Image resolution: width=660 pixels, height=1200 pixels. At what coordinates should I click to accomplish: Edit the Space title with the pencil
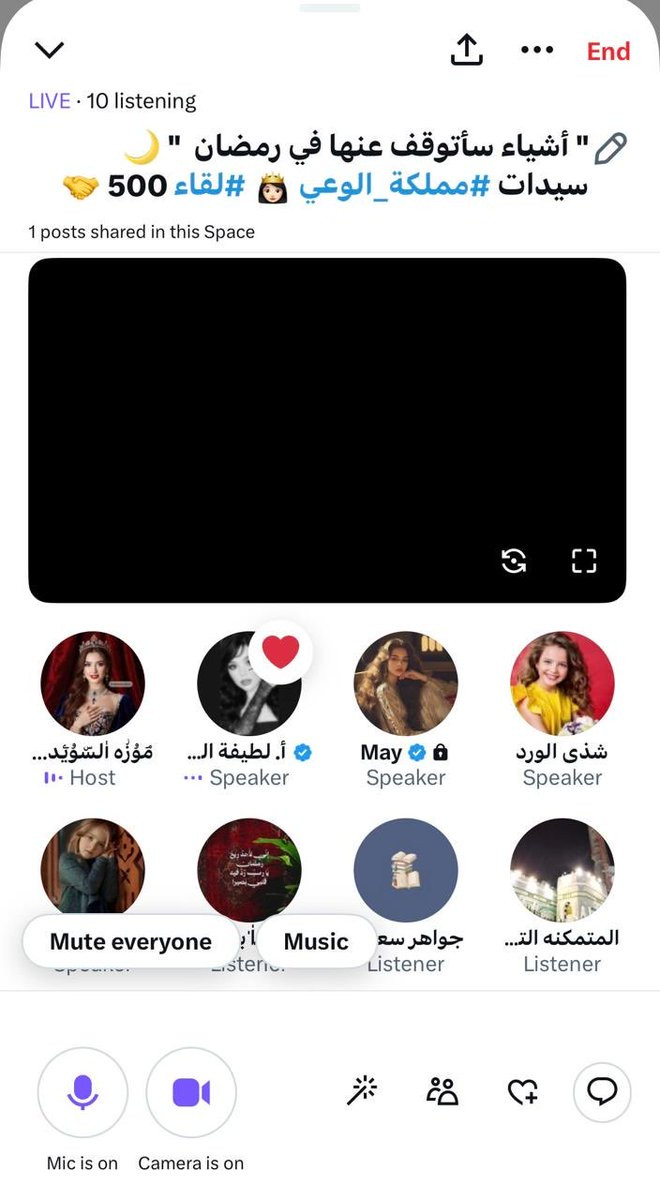click(610, 149)
